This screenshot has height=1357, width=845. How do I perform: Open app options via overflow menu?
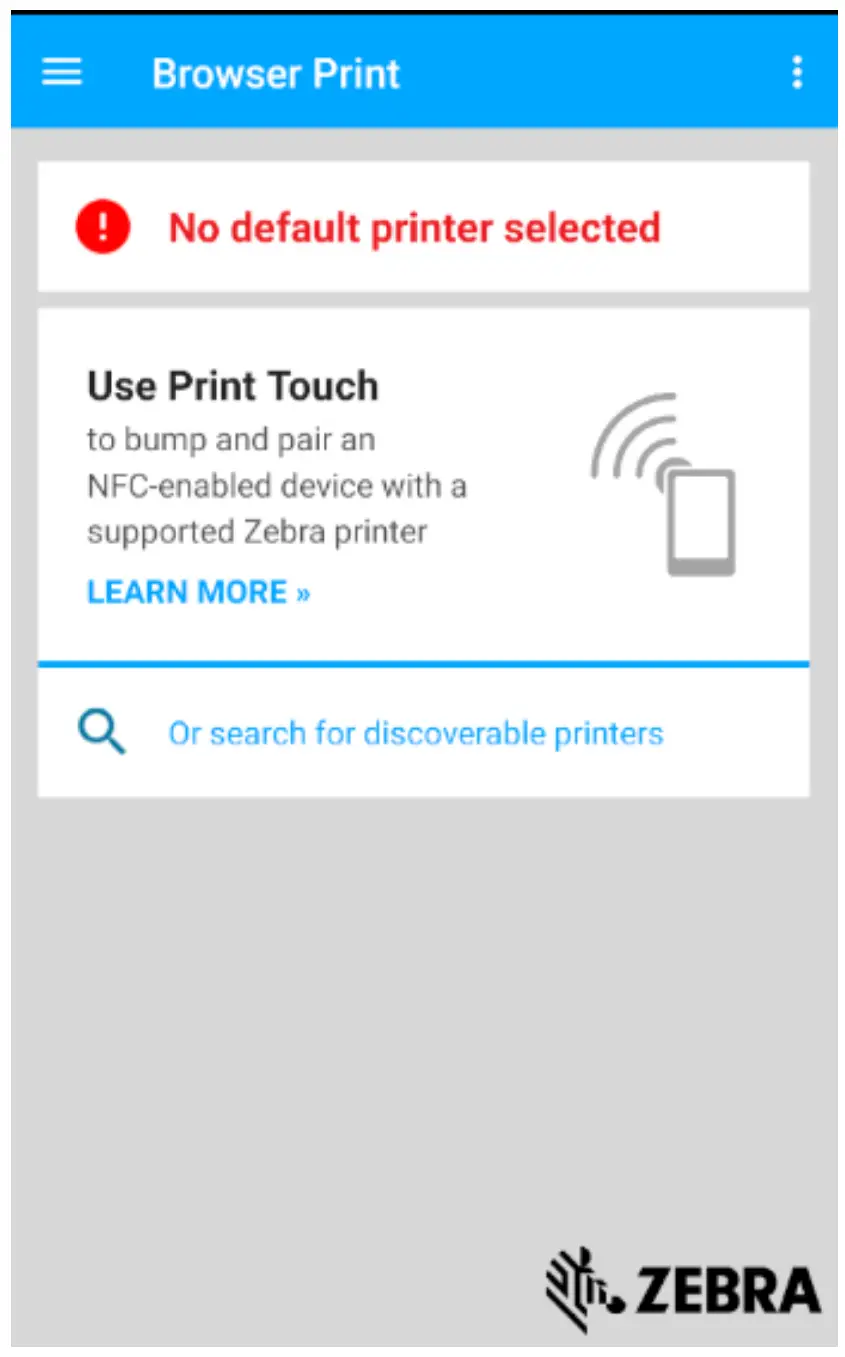pos(797,73)
